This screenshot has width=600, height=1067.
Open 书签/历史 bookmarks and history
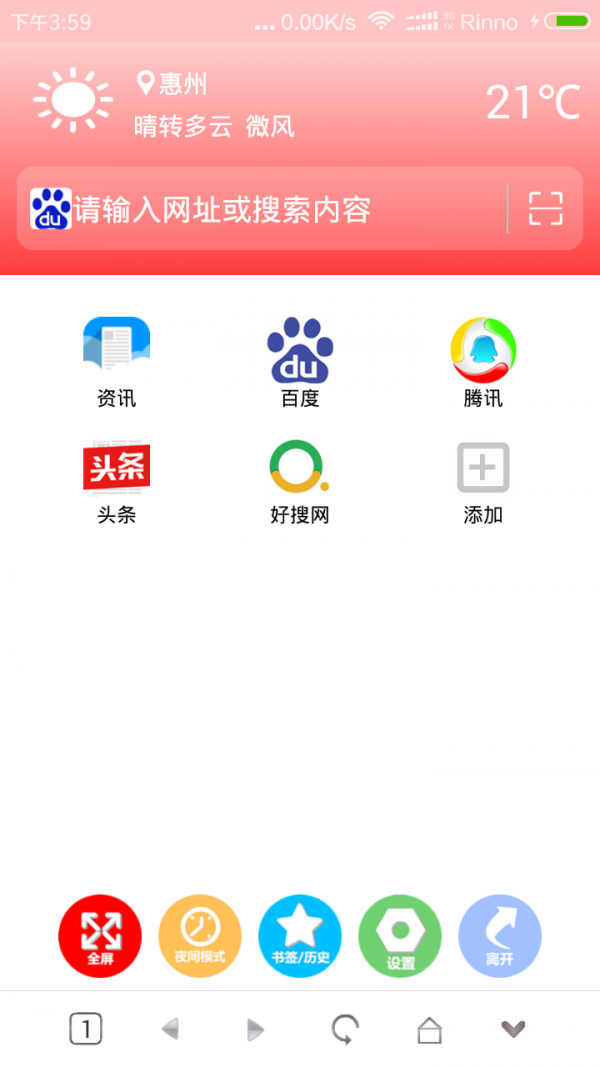coord(300,936)
